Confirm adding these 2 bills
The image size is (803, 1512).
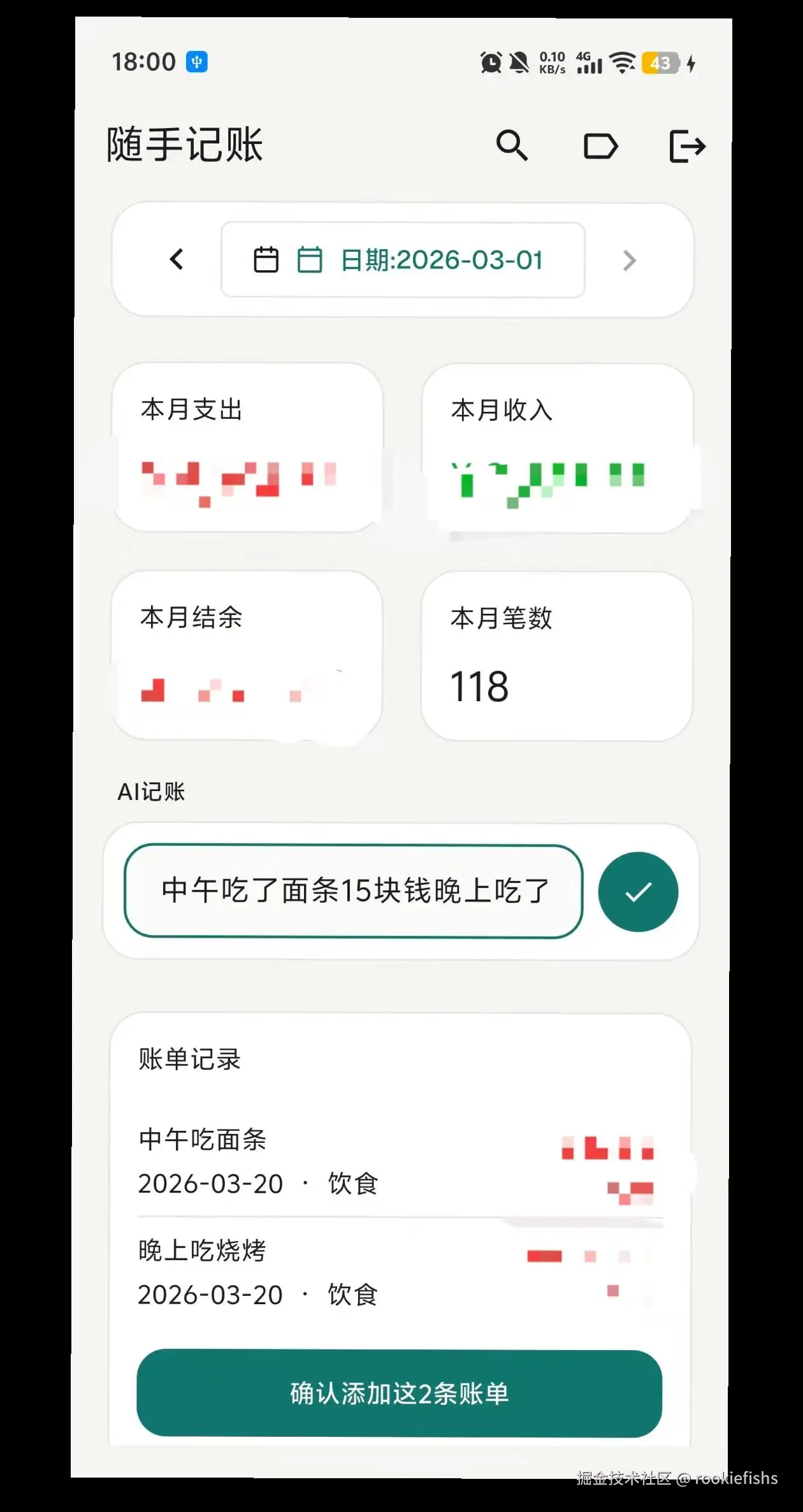click(399, 1393)
